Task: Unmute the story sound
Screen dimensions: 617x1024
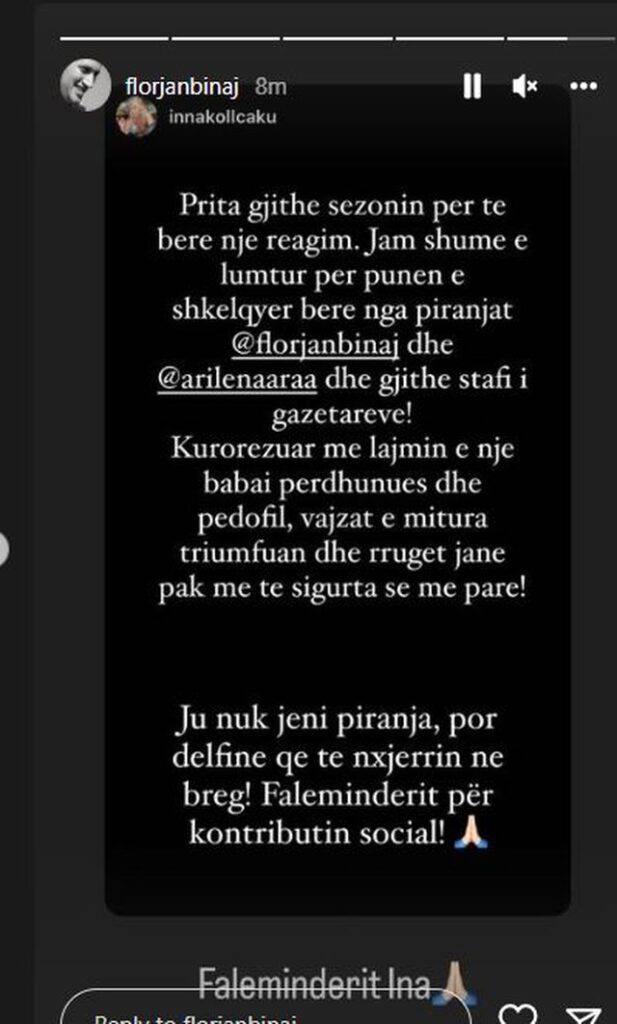Action: [525, 87]
